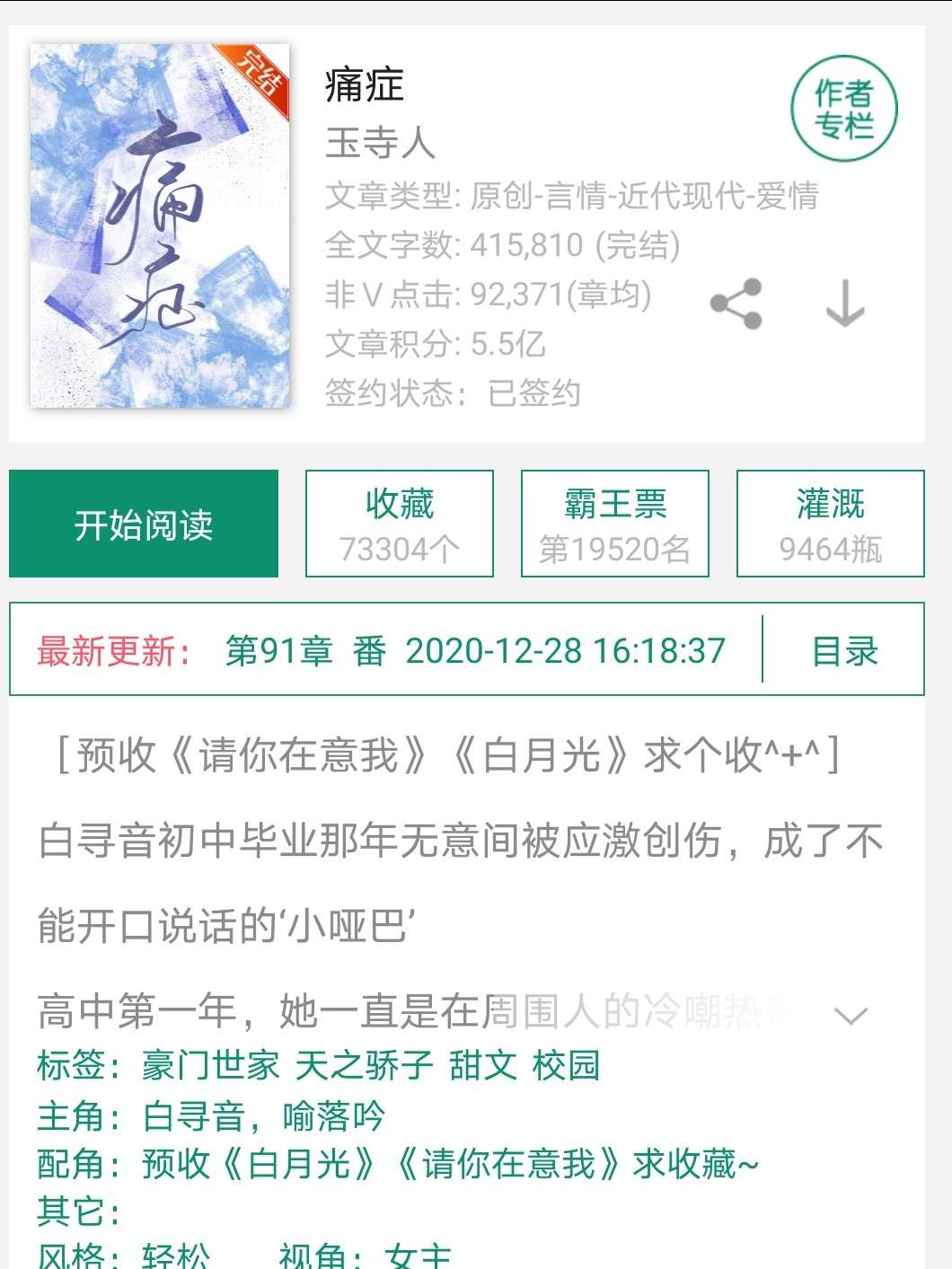Download the novel with the arrow icon
This screenshot has height=1269, width=952.
point(844,304)
